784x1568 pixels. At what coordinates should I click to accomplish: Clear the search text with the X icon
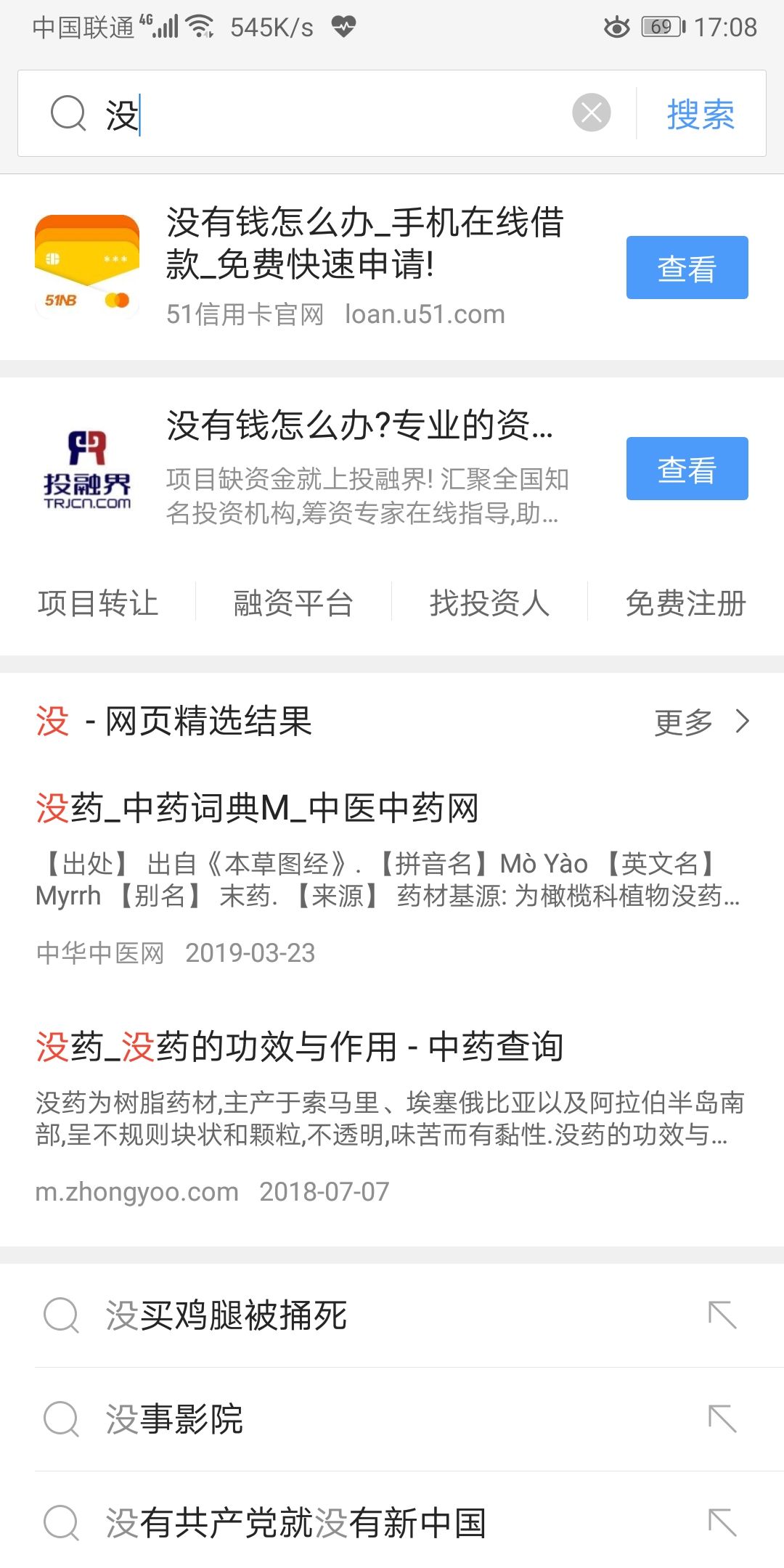coord(592,113)
